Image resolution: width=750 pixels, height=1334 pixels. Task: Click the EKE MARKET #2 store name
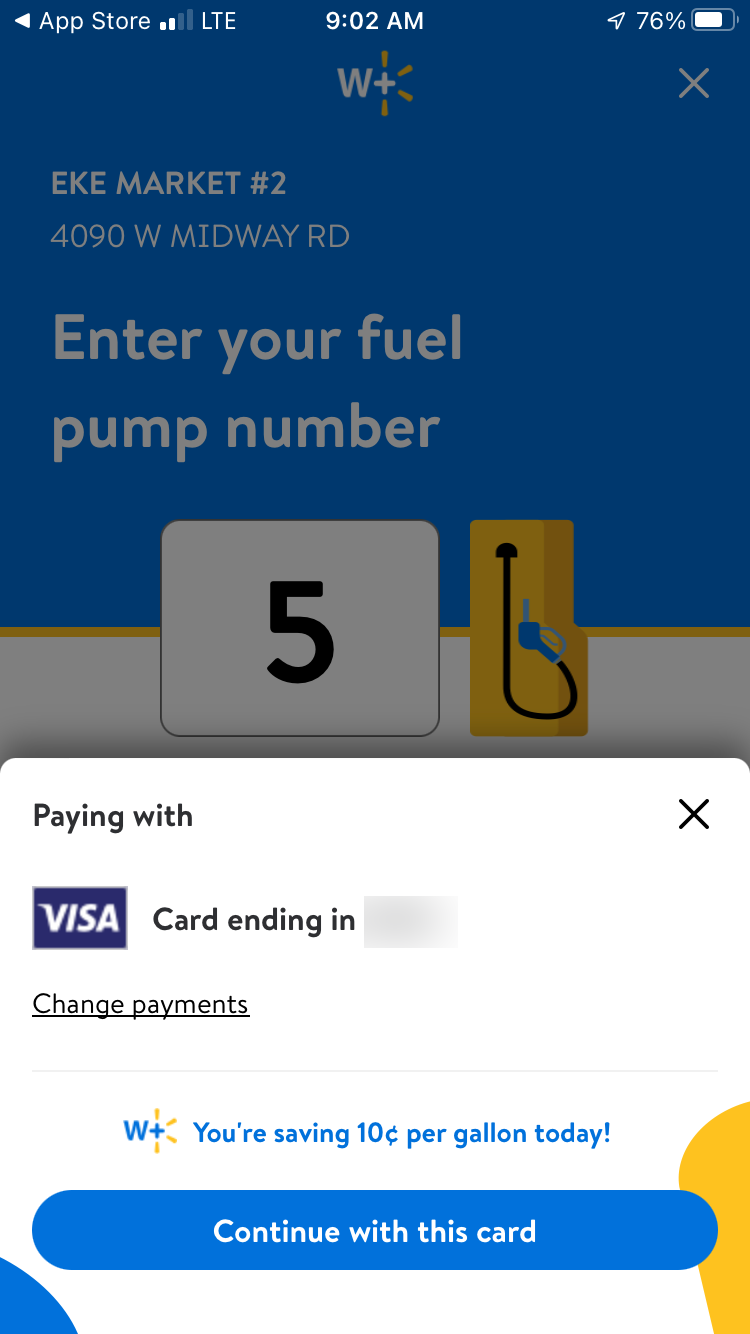168,183
